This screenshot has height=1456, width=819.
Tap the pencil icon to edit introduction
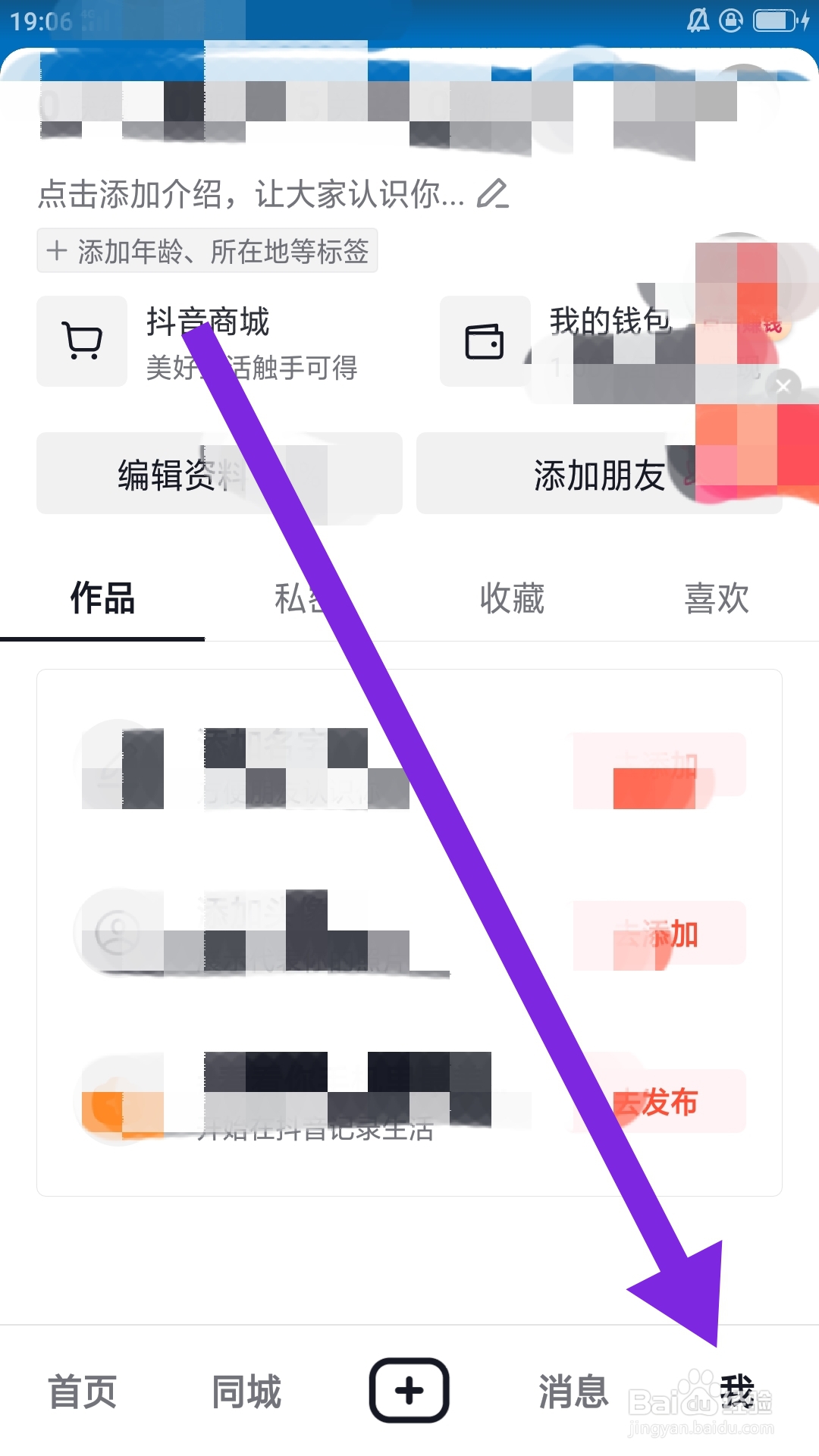tap(493, 195)
